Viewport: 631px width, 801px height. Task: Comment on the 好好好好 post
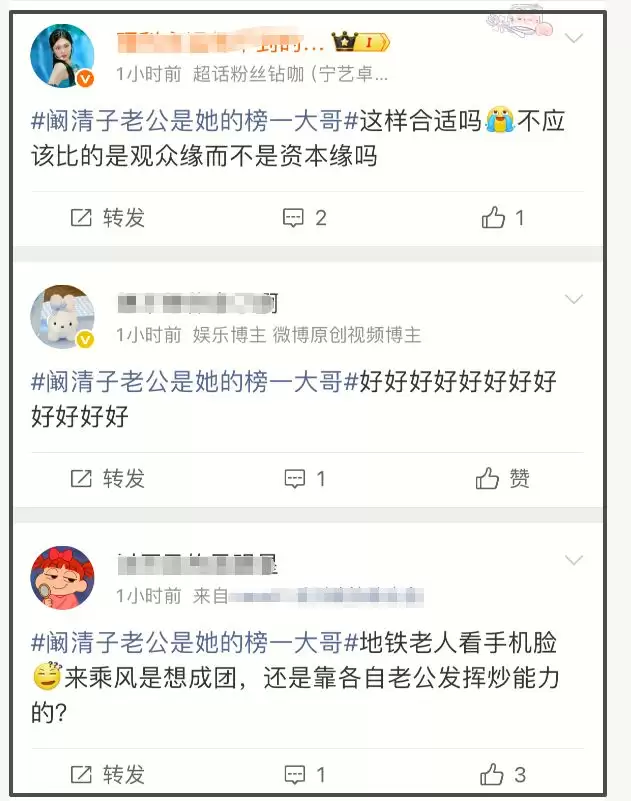[x=305, y=479]
